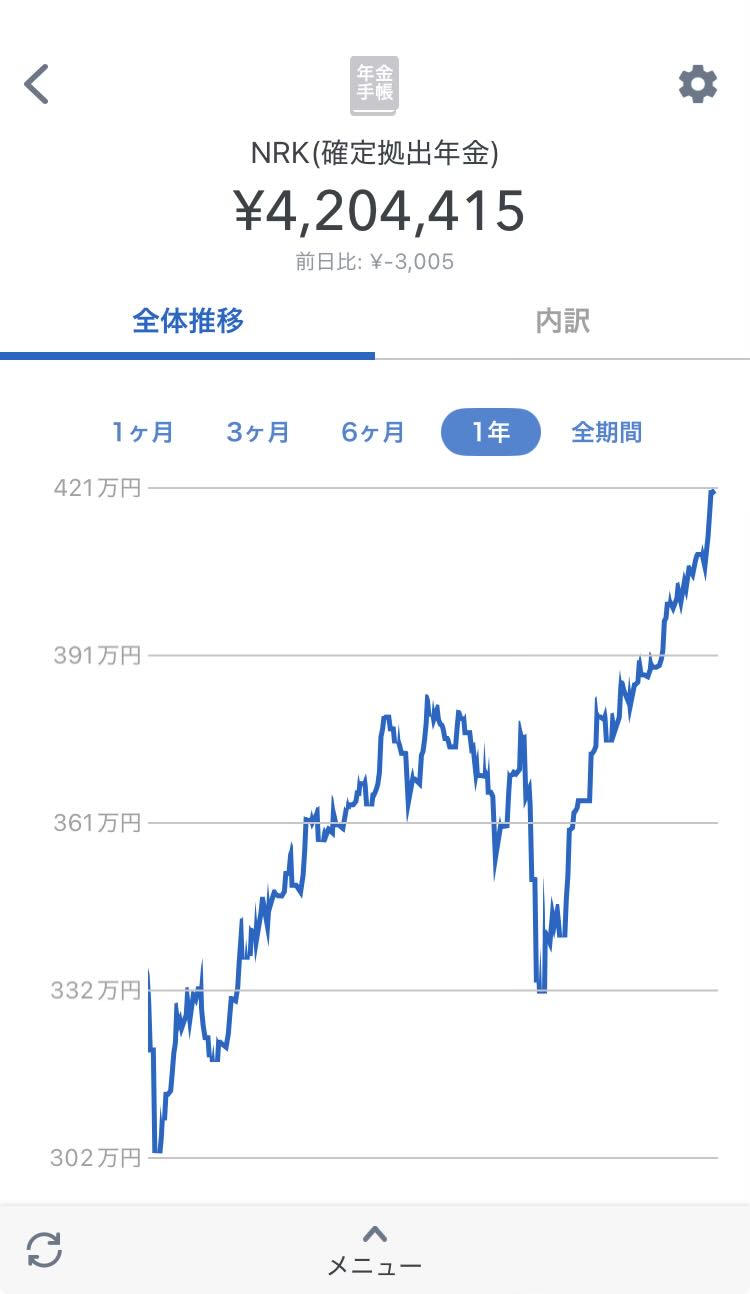Go back using the top-left arrow

coord(37,85)
